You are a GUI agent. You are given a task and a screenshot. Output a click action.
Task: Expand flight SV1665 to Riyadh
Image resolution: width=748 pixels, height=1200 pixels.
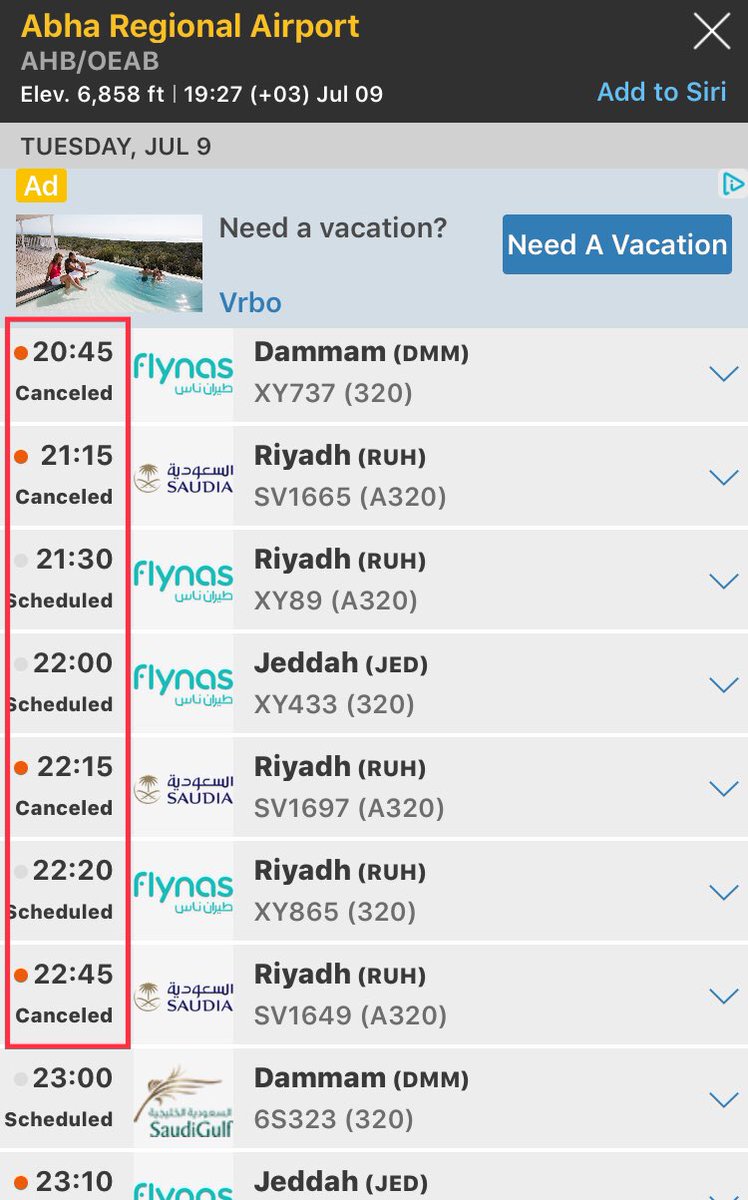[x=723, y=478]
